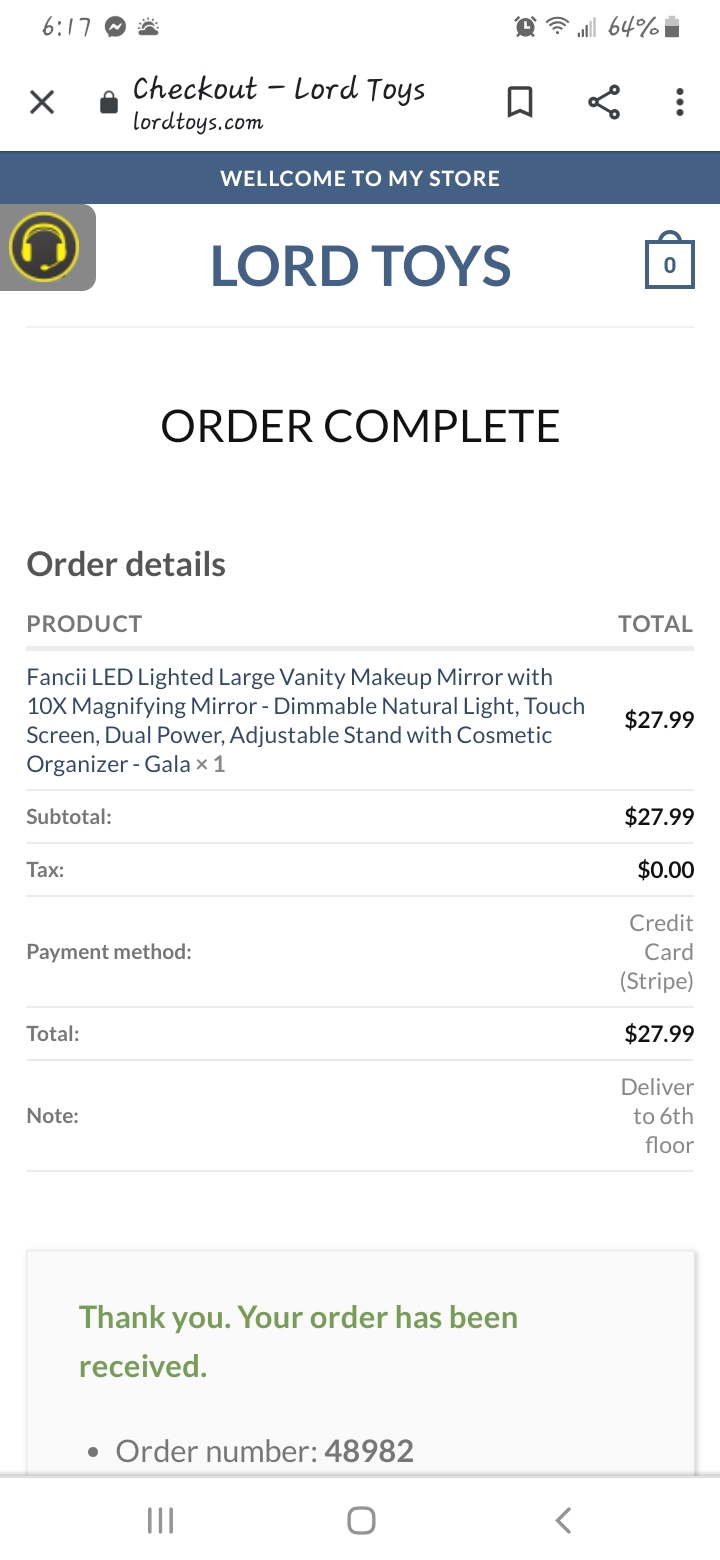This screenshot has width=720, height=1560.
Task: Open the shopping cart showing 0
Action: pyautogui.click(x=669, y=261)
